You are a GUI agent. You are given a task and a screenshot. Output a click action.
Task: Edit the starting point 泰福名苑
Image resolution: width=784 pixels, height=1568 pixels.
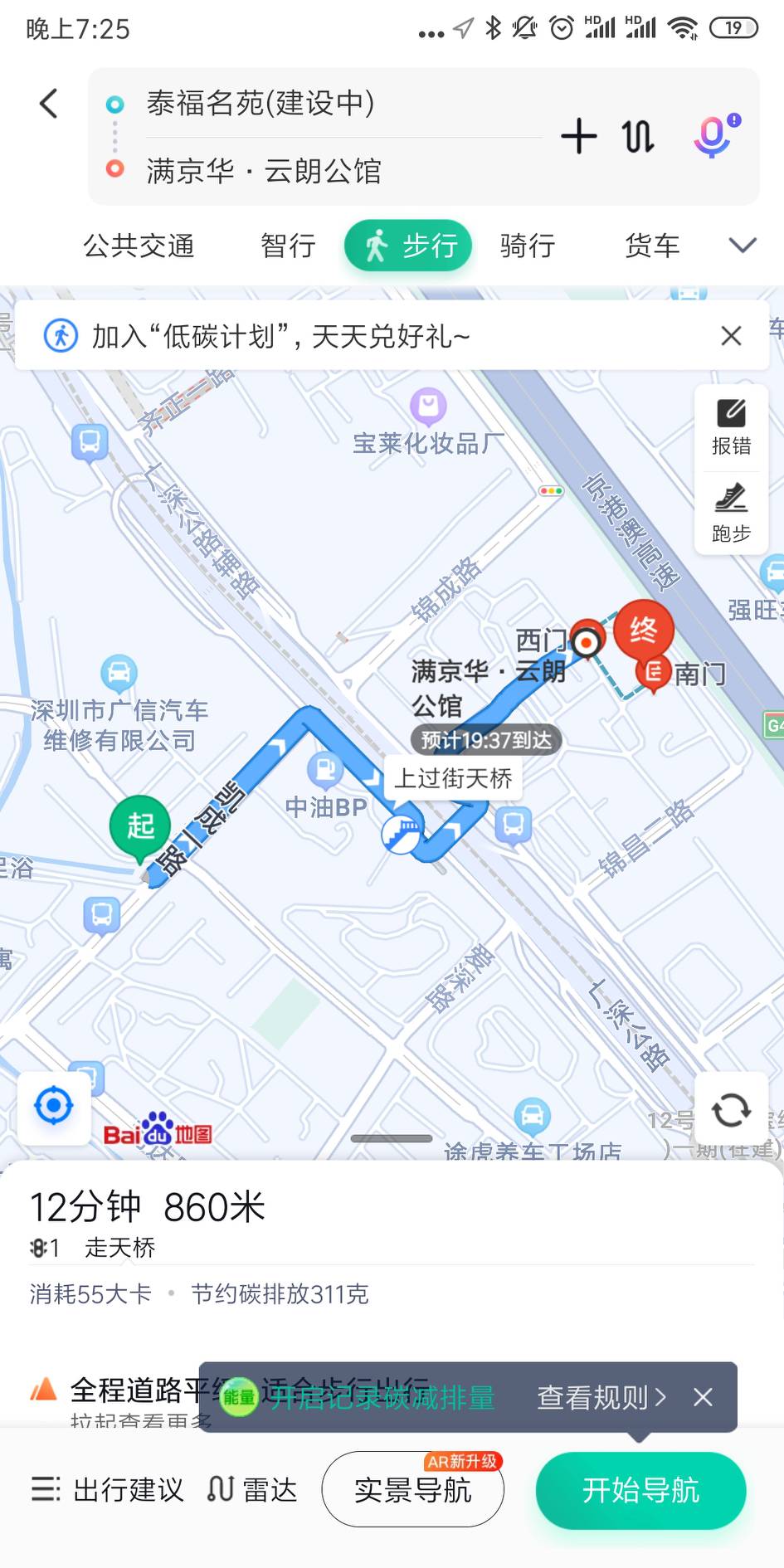click(261, 104)
